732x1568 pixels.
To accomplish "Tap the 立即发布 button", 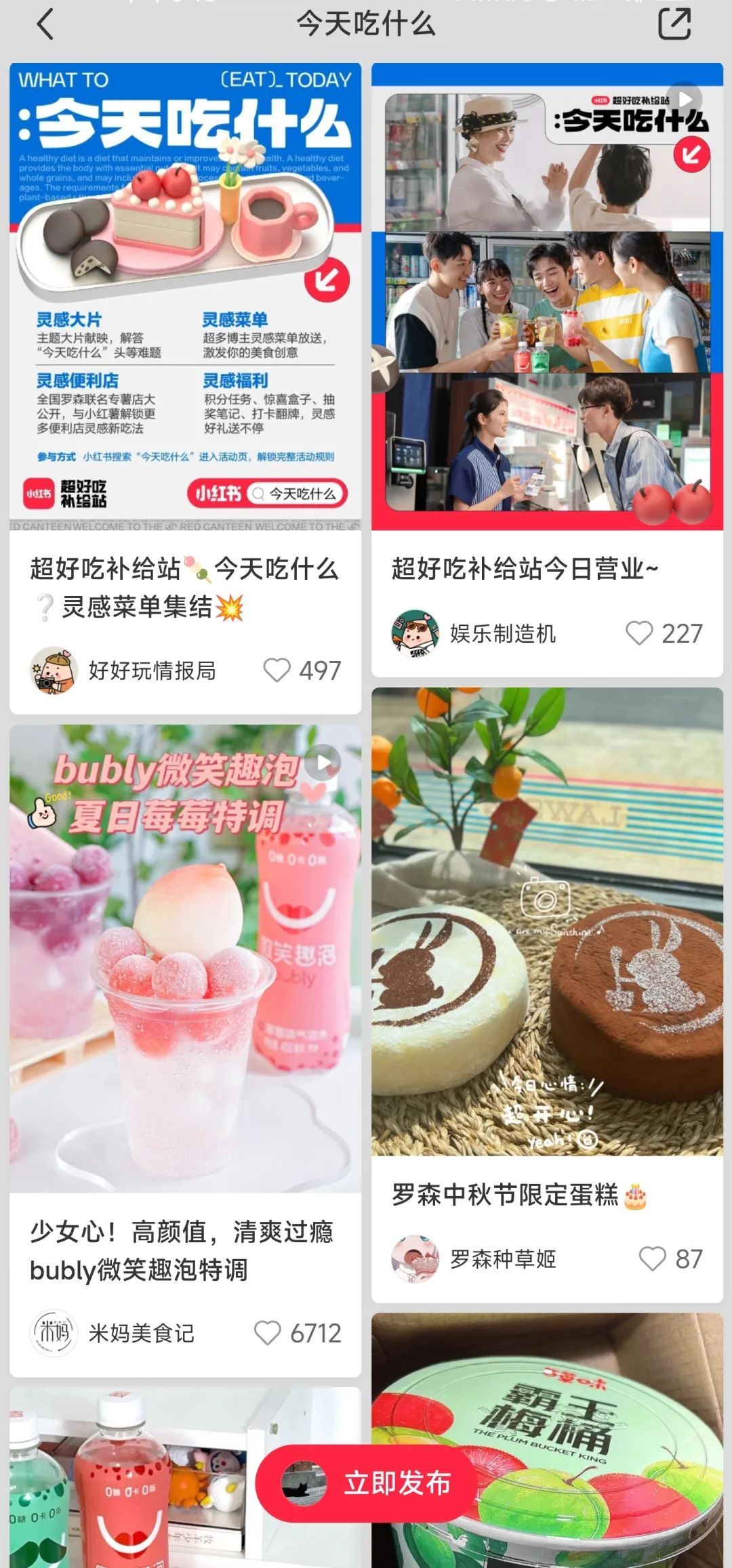I will pos(366,1483).
